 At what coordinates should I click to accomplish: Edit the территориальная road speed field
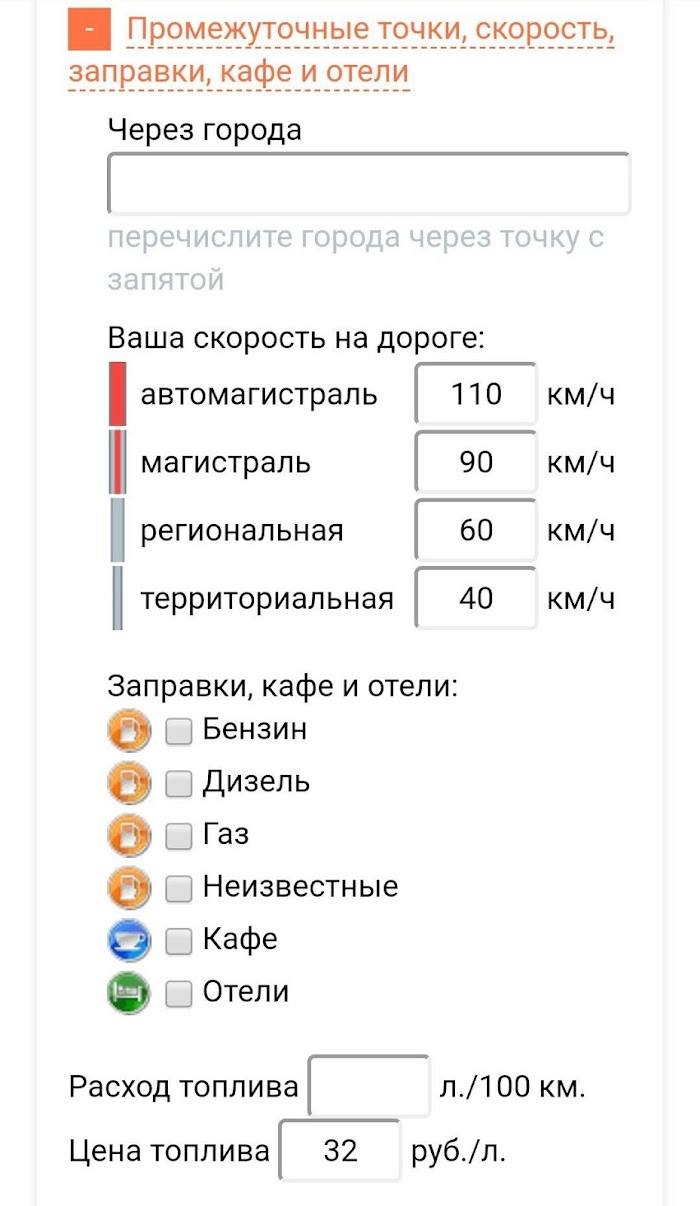tap(476, 598)
